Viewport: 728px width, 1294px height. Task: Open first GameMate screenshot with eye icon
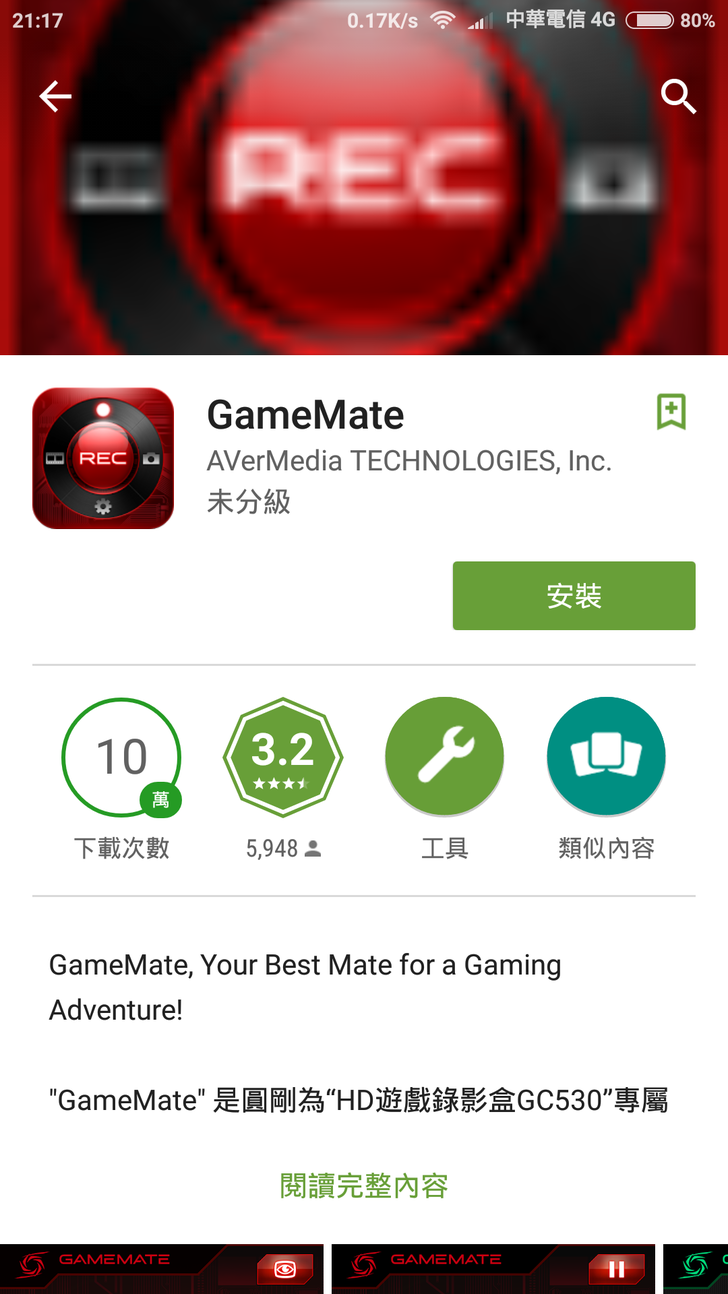pyautogui.click(x=162, y=1268)
